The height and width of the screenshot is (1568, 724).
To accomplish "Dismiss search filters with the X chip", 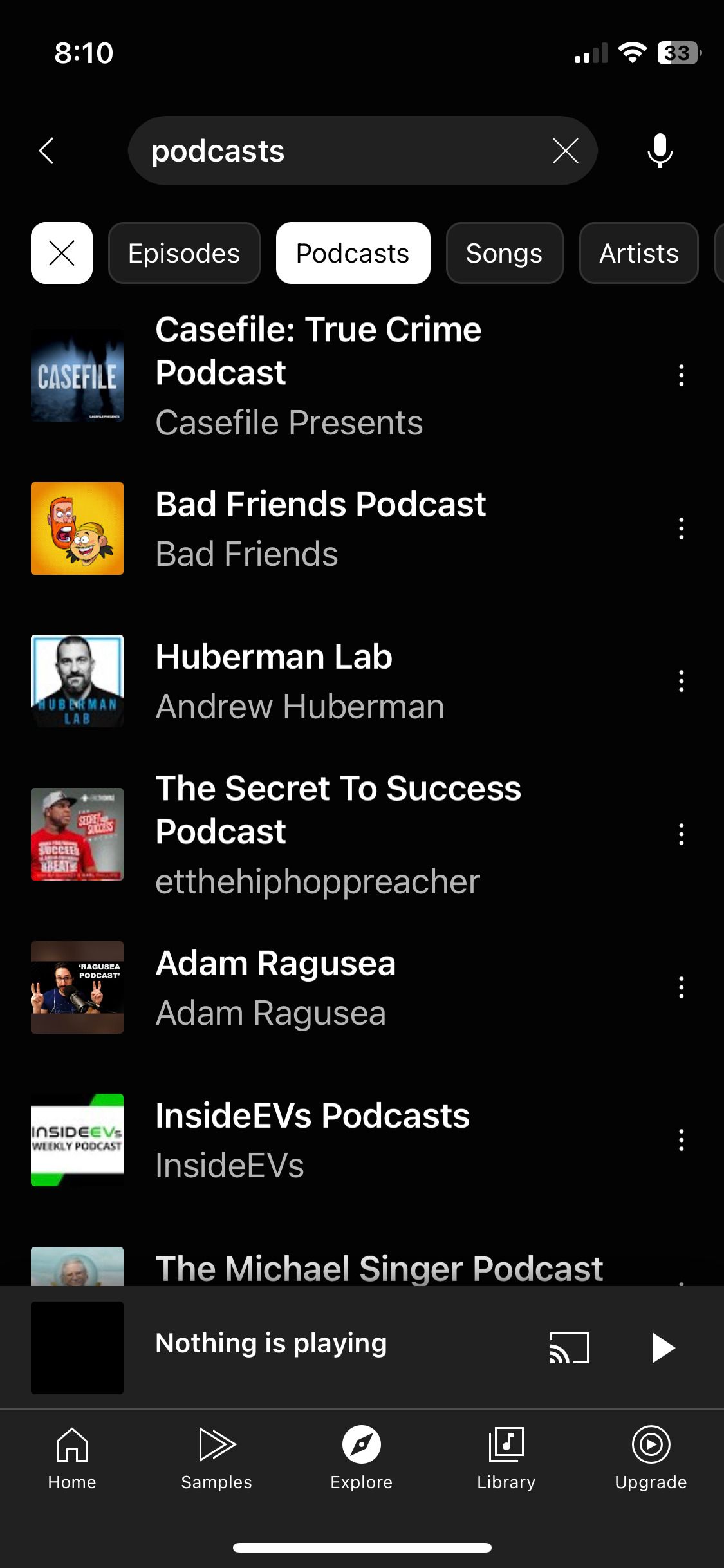I will (61, 253).
